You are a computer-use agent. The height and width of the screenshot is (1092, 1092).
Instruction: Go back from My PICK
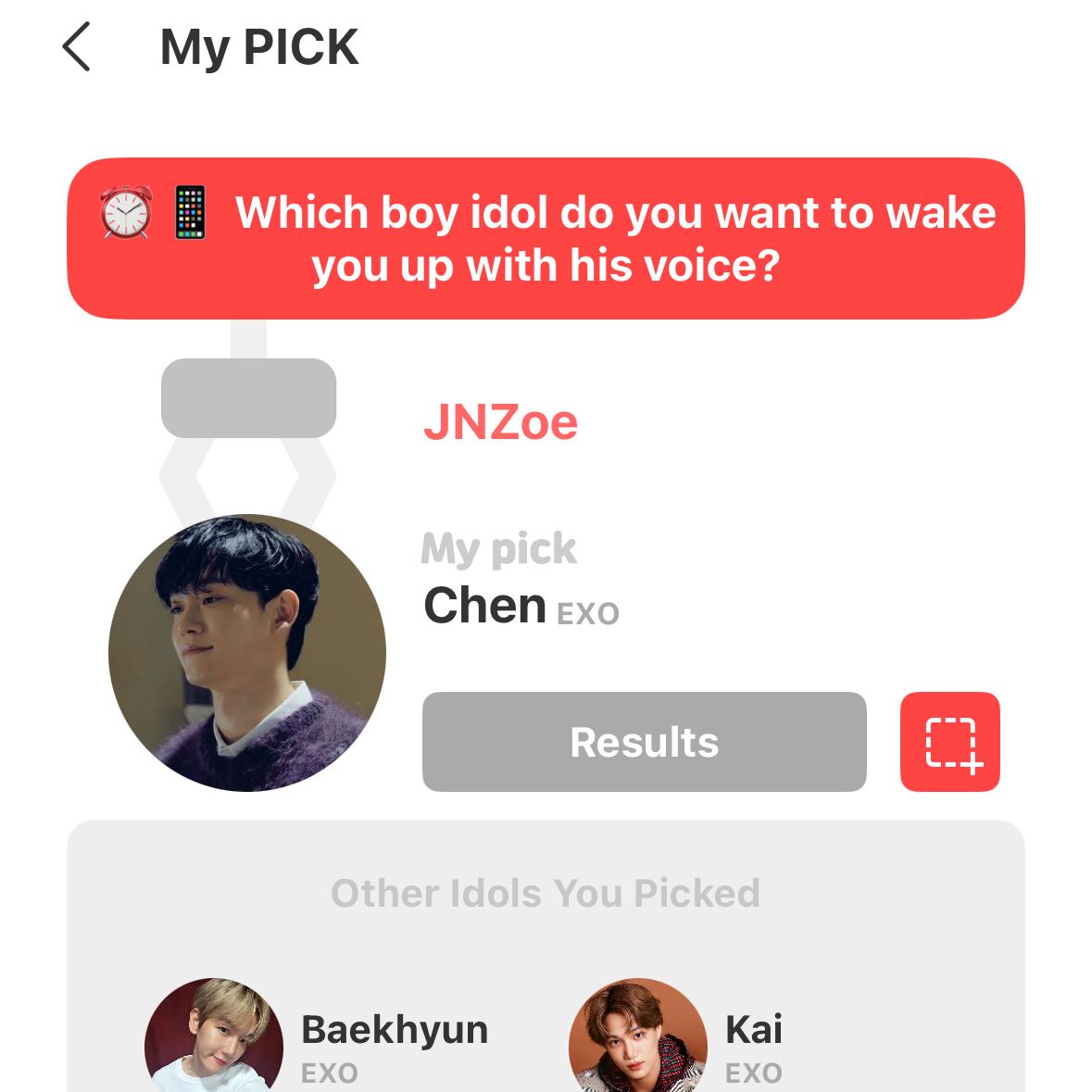(77, 47)
